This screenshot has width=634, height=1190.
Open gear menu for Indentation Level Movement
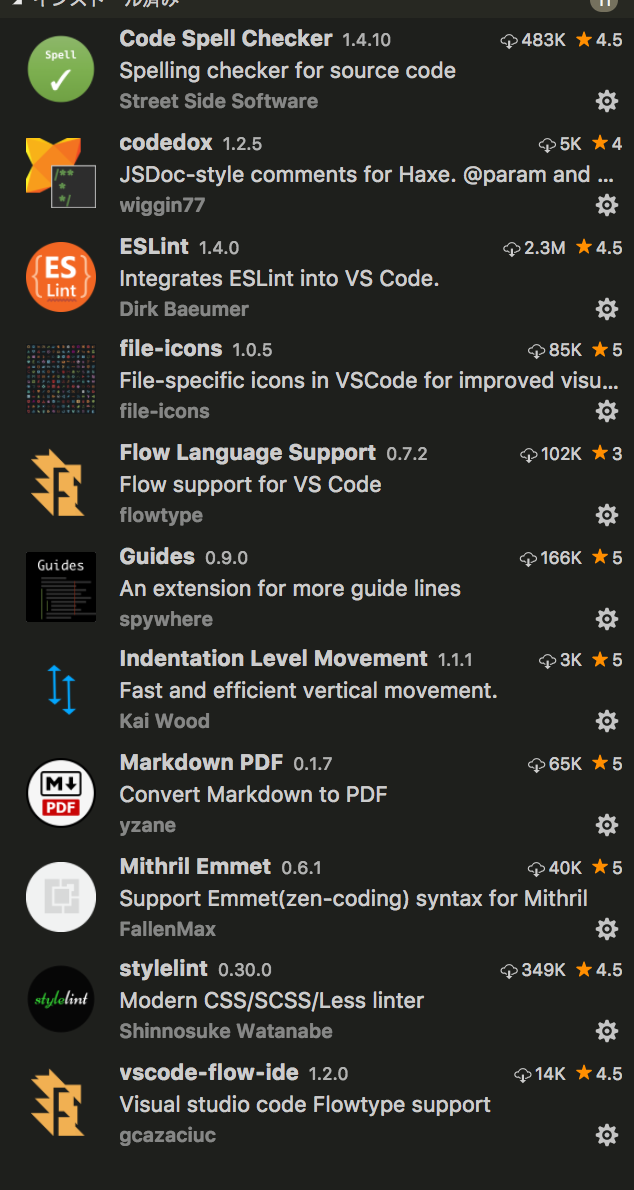click(606, 721)
